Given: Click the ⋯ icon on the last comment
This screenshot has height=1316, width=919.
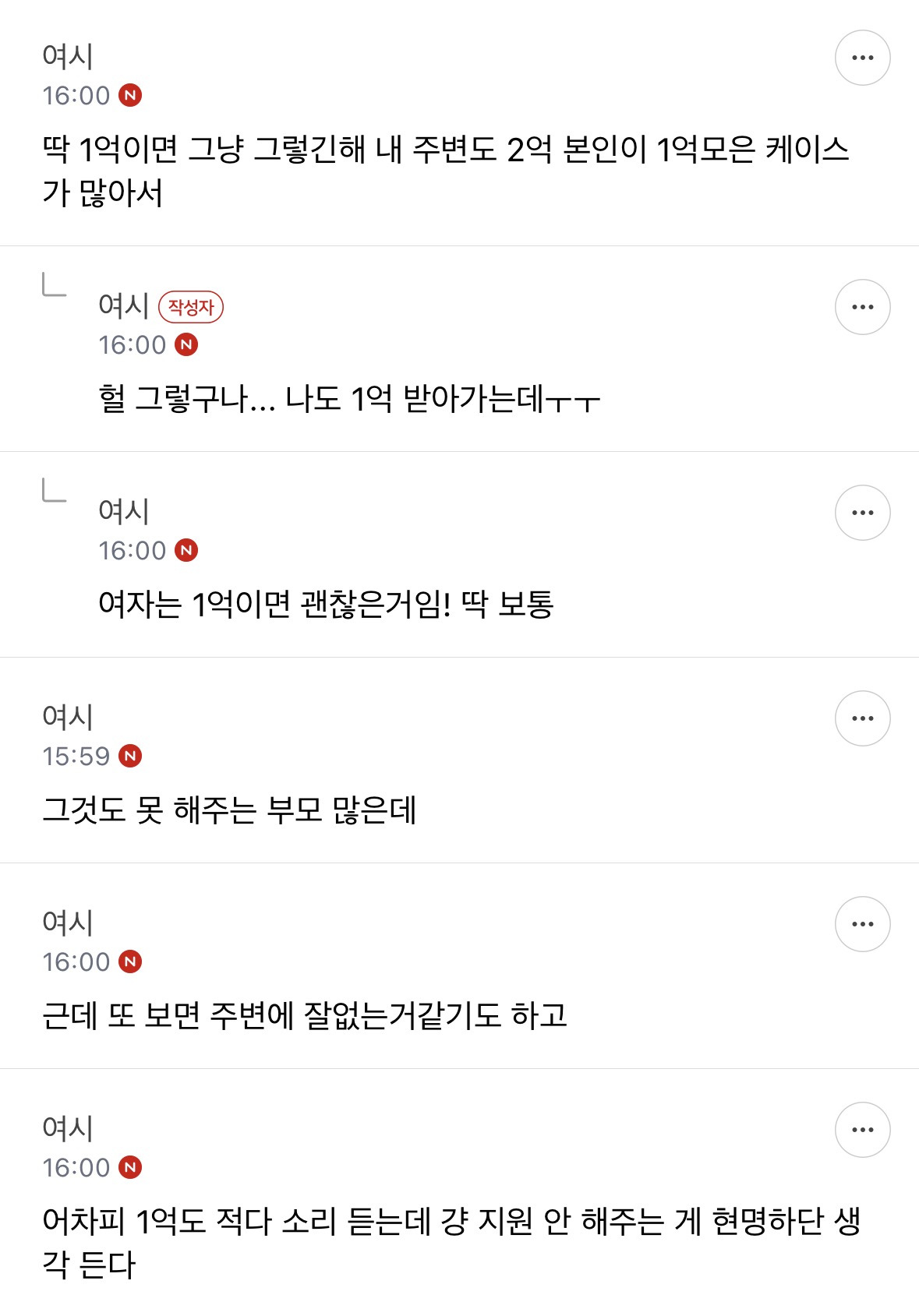Looking at the screenshot, I should click(x=862, y=1131).
